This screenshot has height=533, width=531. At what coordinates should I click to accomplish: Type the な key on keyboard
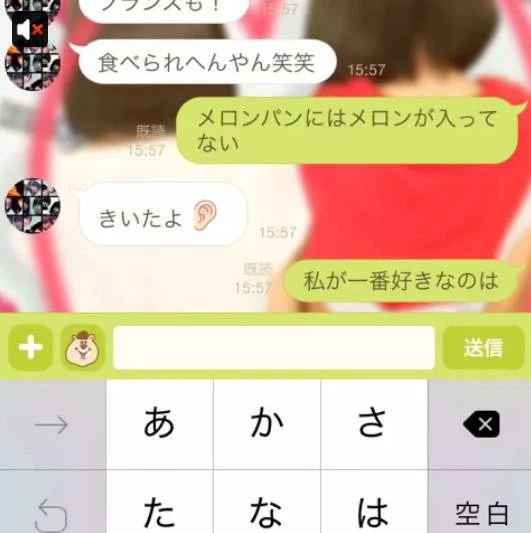pos(267,502)
